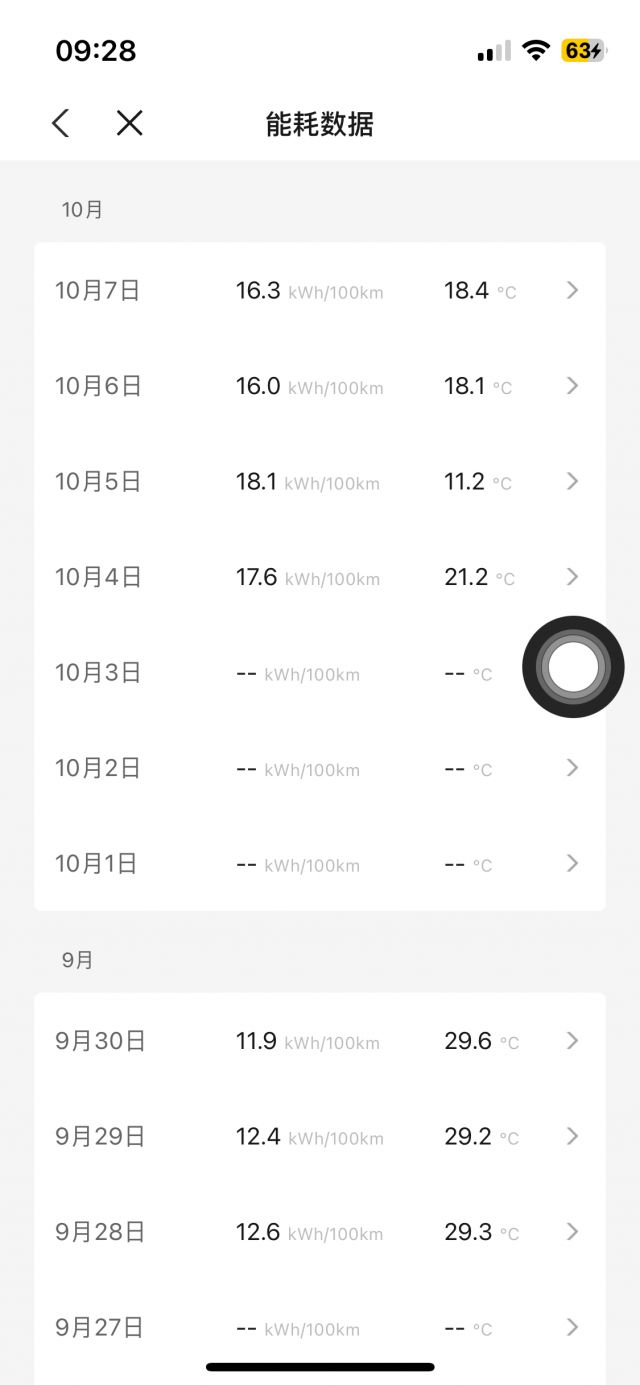
Task: View the 10月6日 energy record
Action: (319, 386)
